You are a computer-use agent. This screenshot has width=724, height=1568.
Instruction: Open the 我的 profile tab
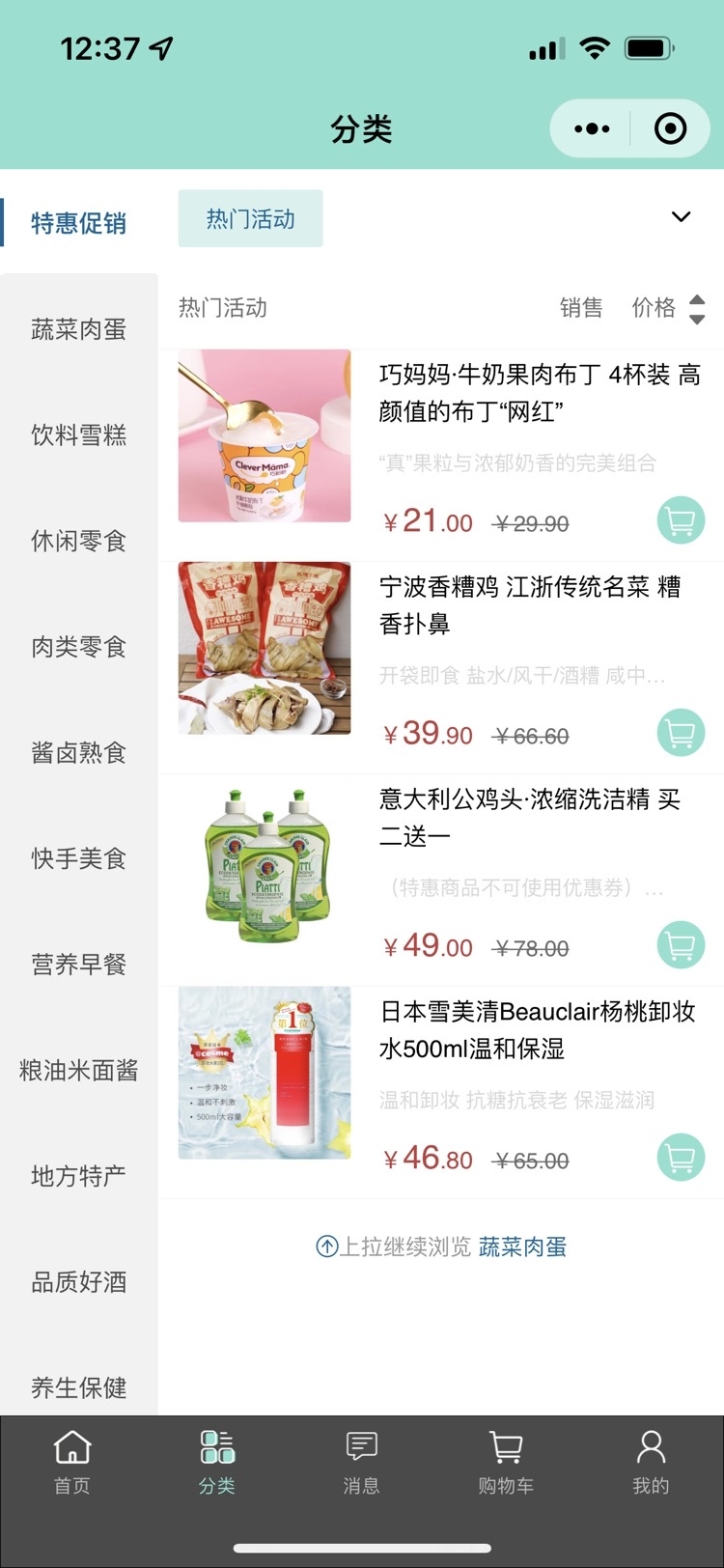point(651,1462)
